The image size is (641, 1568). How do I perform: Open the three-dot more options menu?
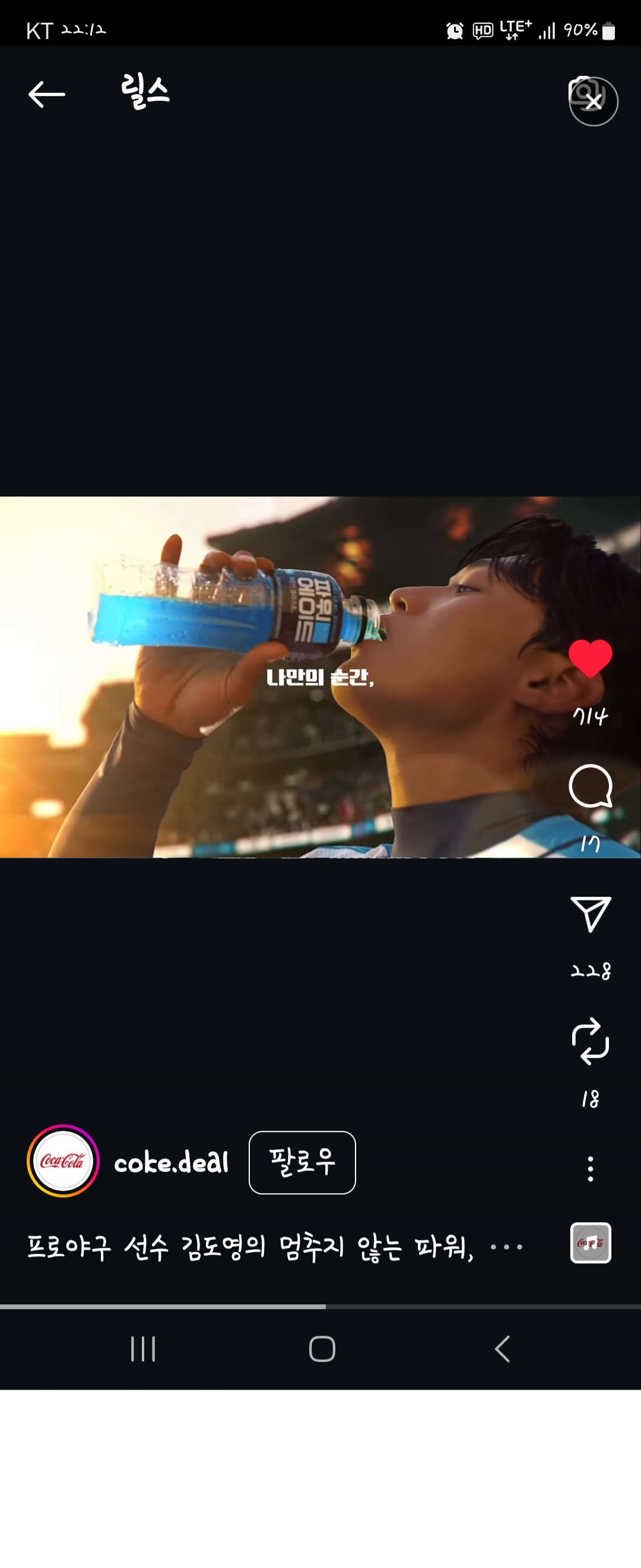[590, 1169]
